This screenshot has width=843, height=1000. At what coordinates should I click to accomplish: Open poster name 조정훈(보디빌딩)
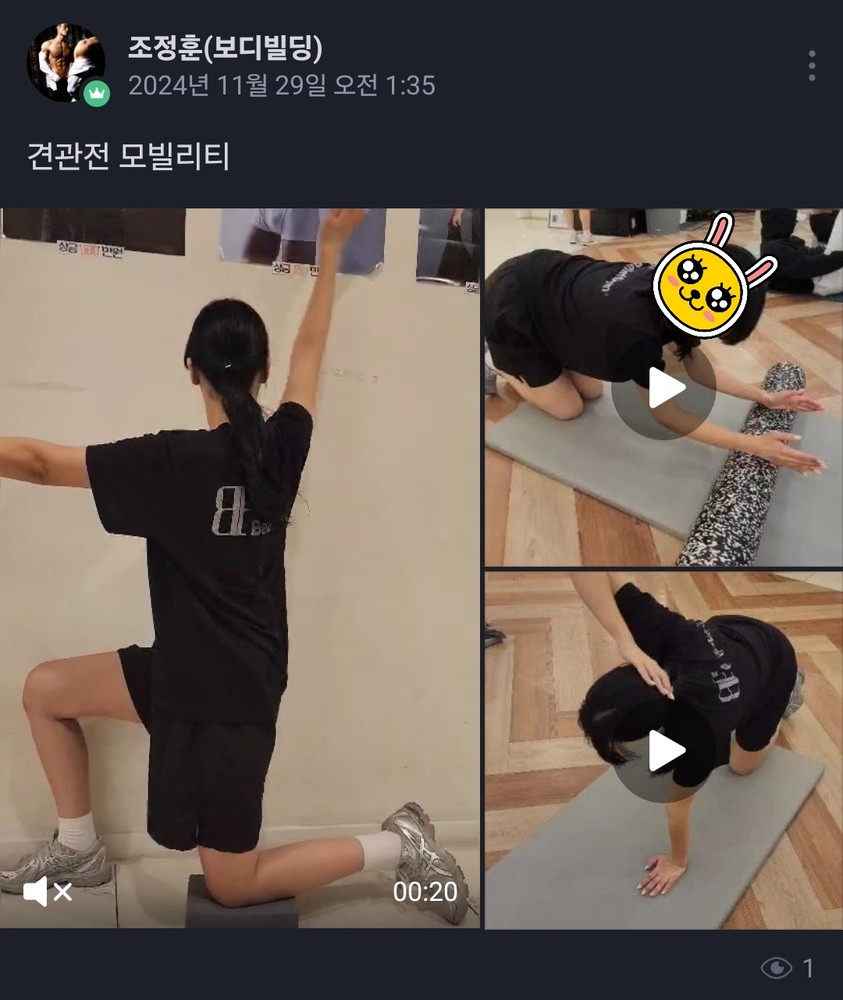[225, 47]
